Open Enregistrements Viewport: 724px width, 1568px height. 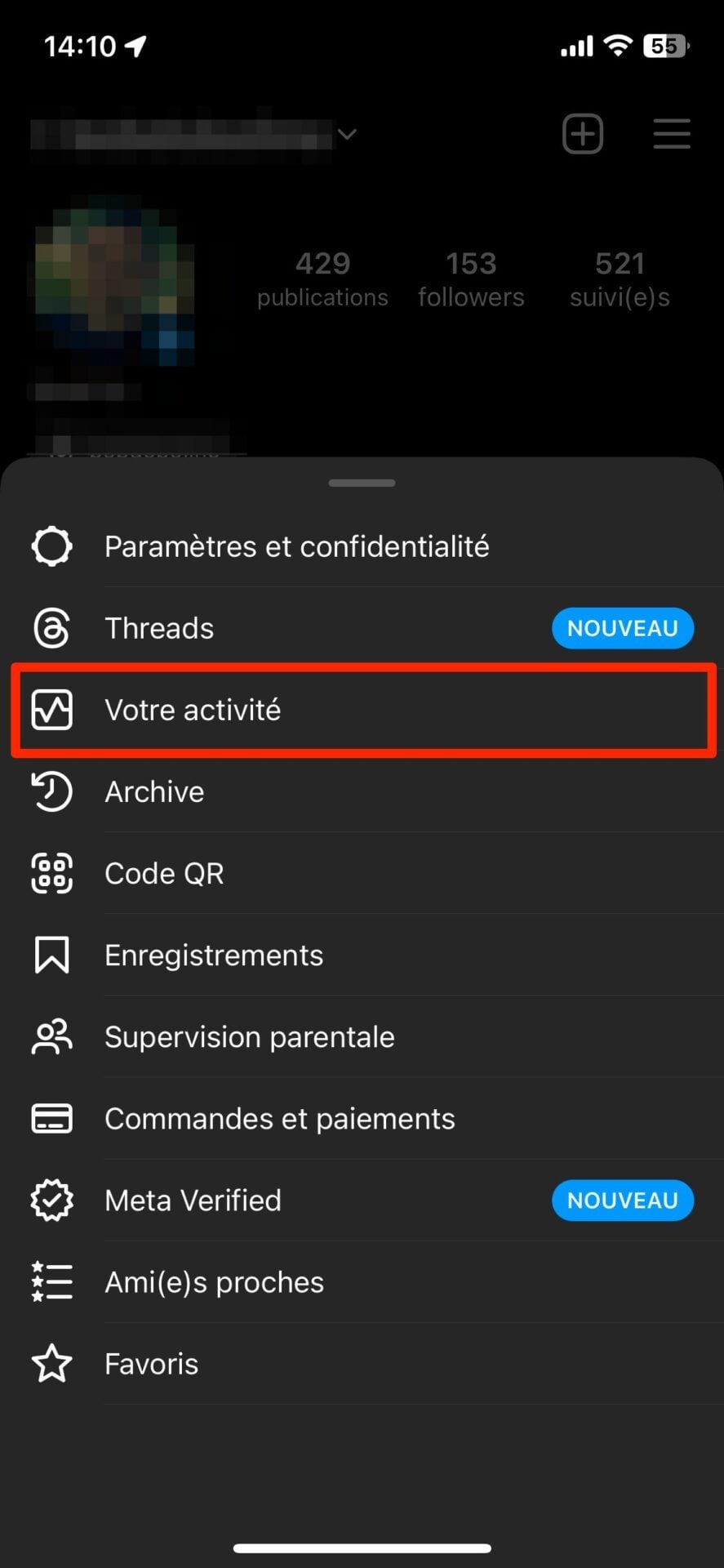(214, 955)
